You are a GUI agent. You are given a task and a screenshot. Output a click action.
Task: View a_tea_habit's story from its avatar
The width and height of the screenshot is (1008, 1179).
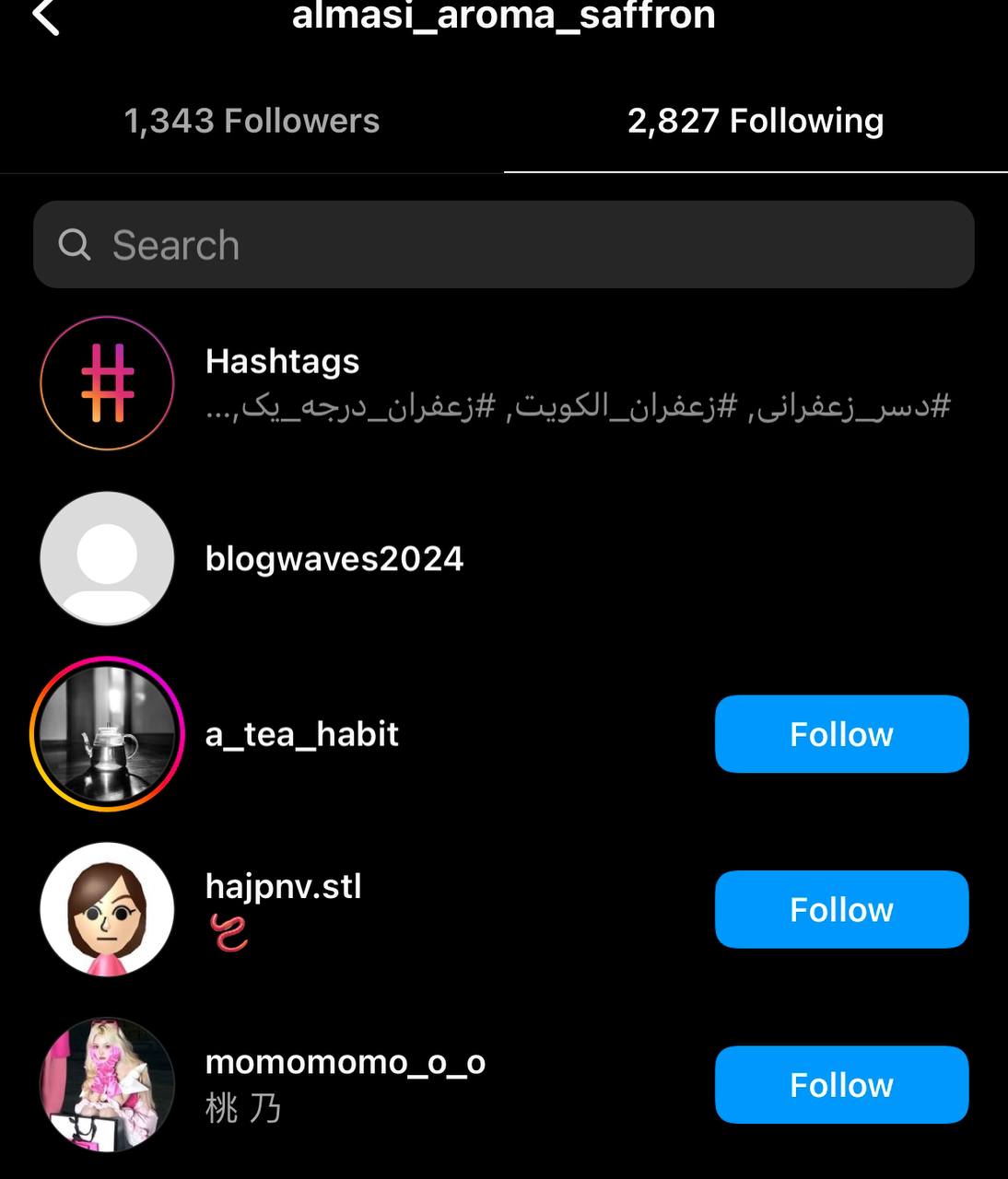click(x=107, y=734)
